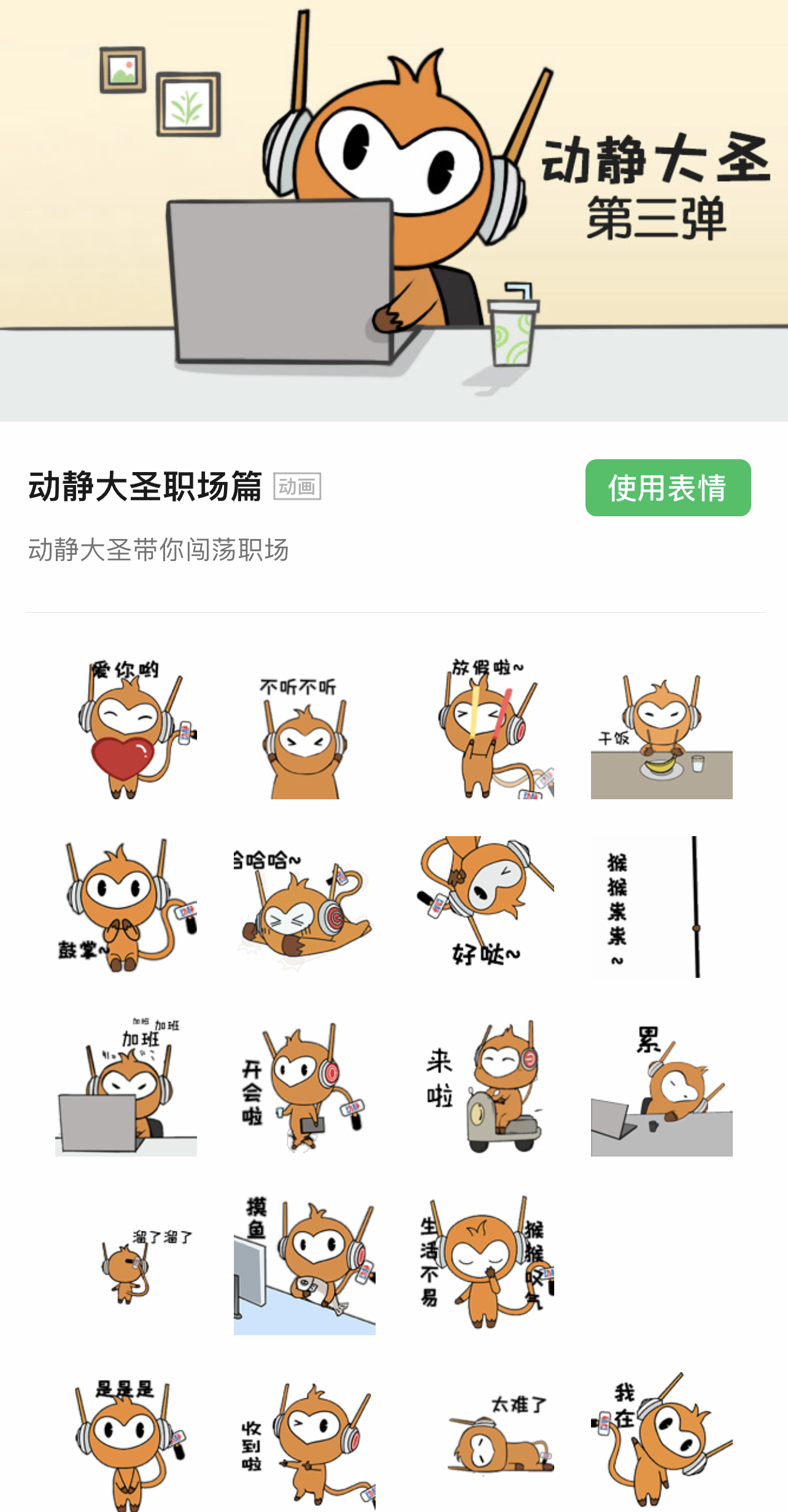Preview the 爱你哟 heart sticker
Screen dimensions: 788x1512
coord(126,729)
